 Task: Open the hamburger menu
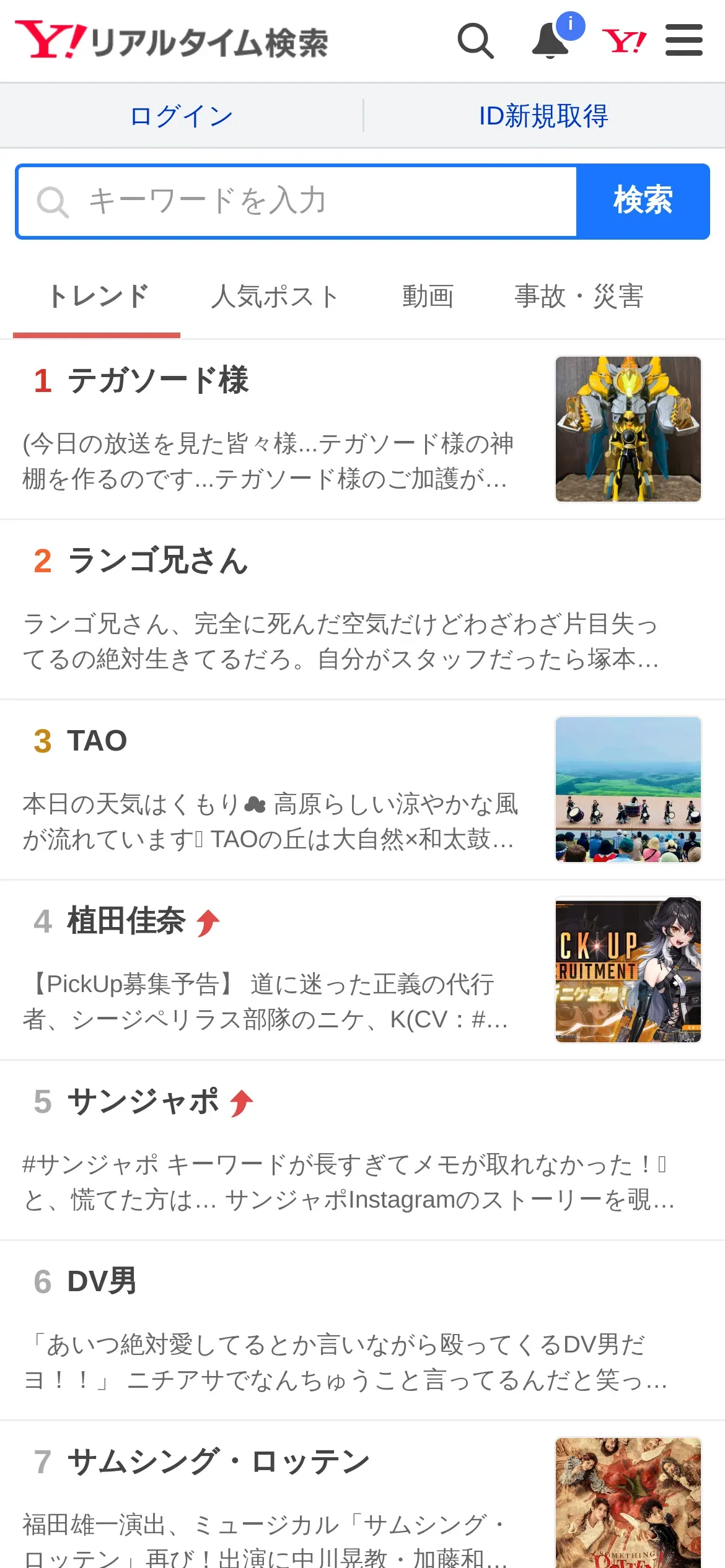pyautogui.click(x=683, y=41)
